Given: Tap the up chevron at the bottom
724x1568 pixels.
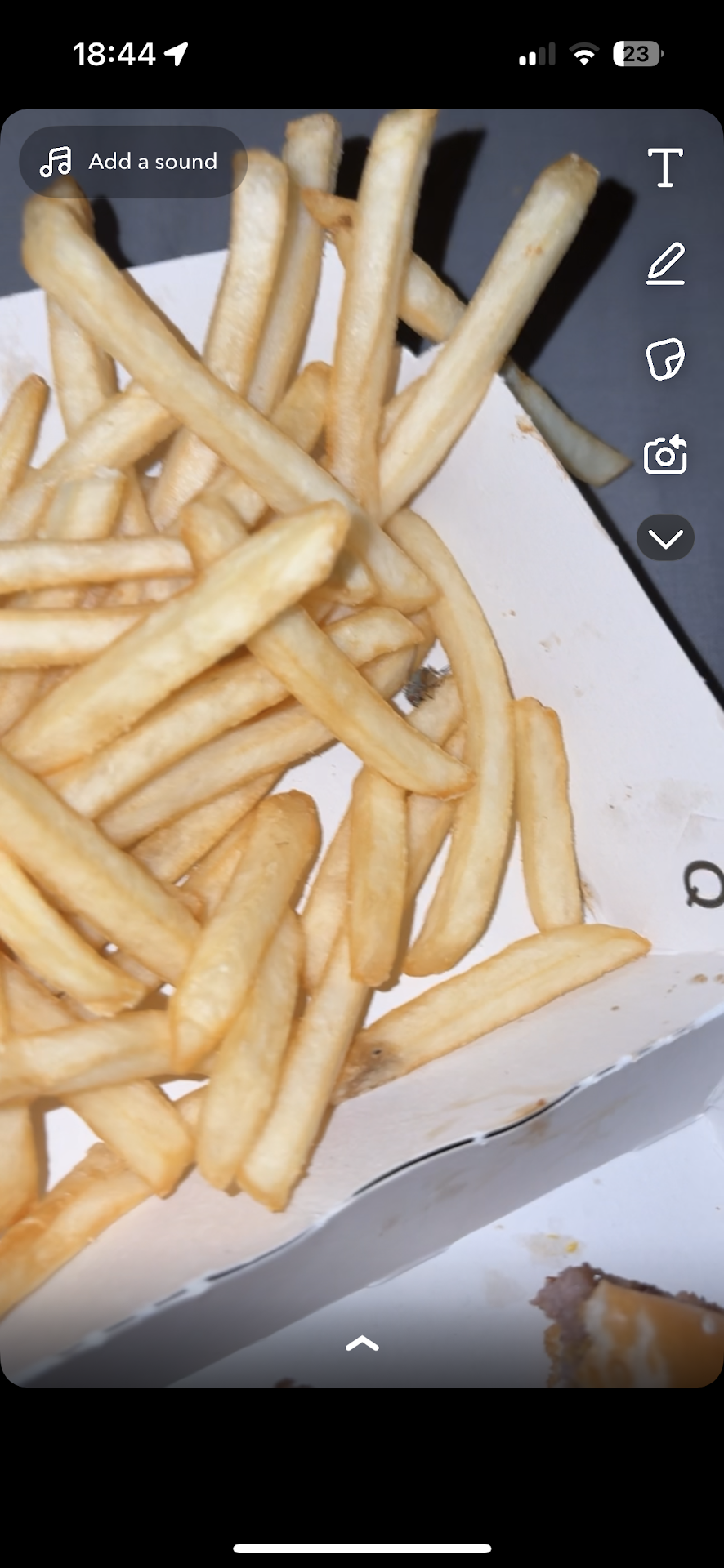Looking at the screenshot, I should pos(362,1343).
